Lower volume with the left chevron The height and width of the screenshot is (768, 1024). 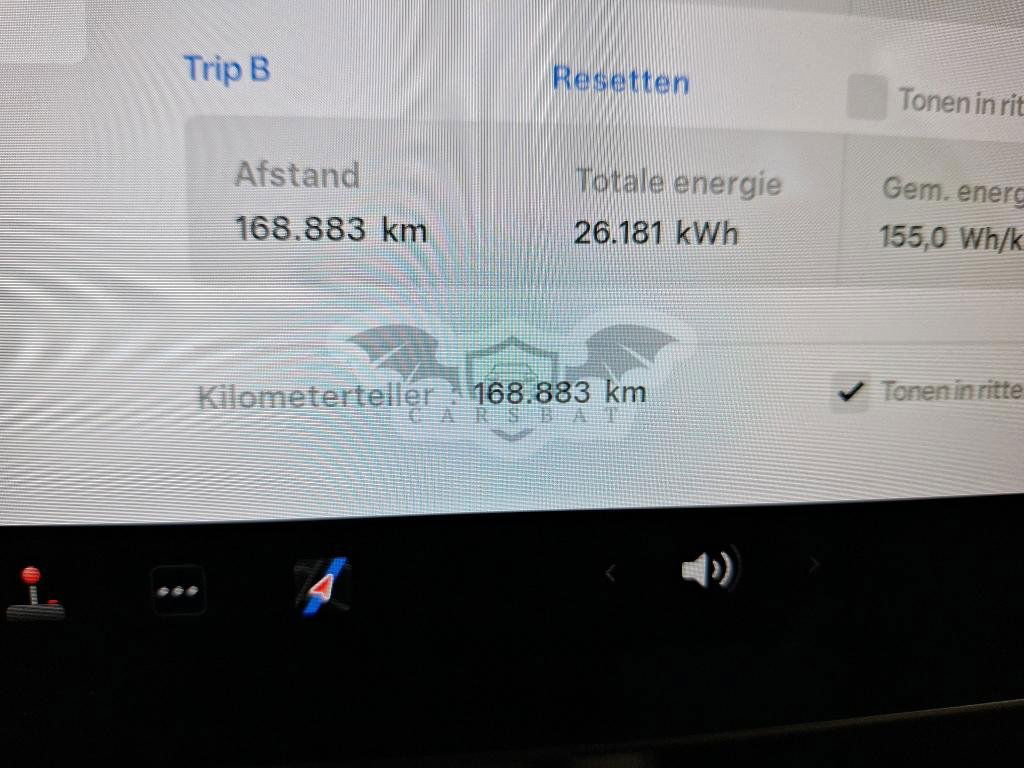tap(611, 572)
